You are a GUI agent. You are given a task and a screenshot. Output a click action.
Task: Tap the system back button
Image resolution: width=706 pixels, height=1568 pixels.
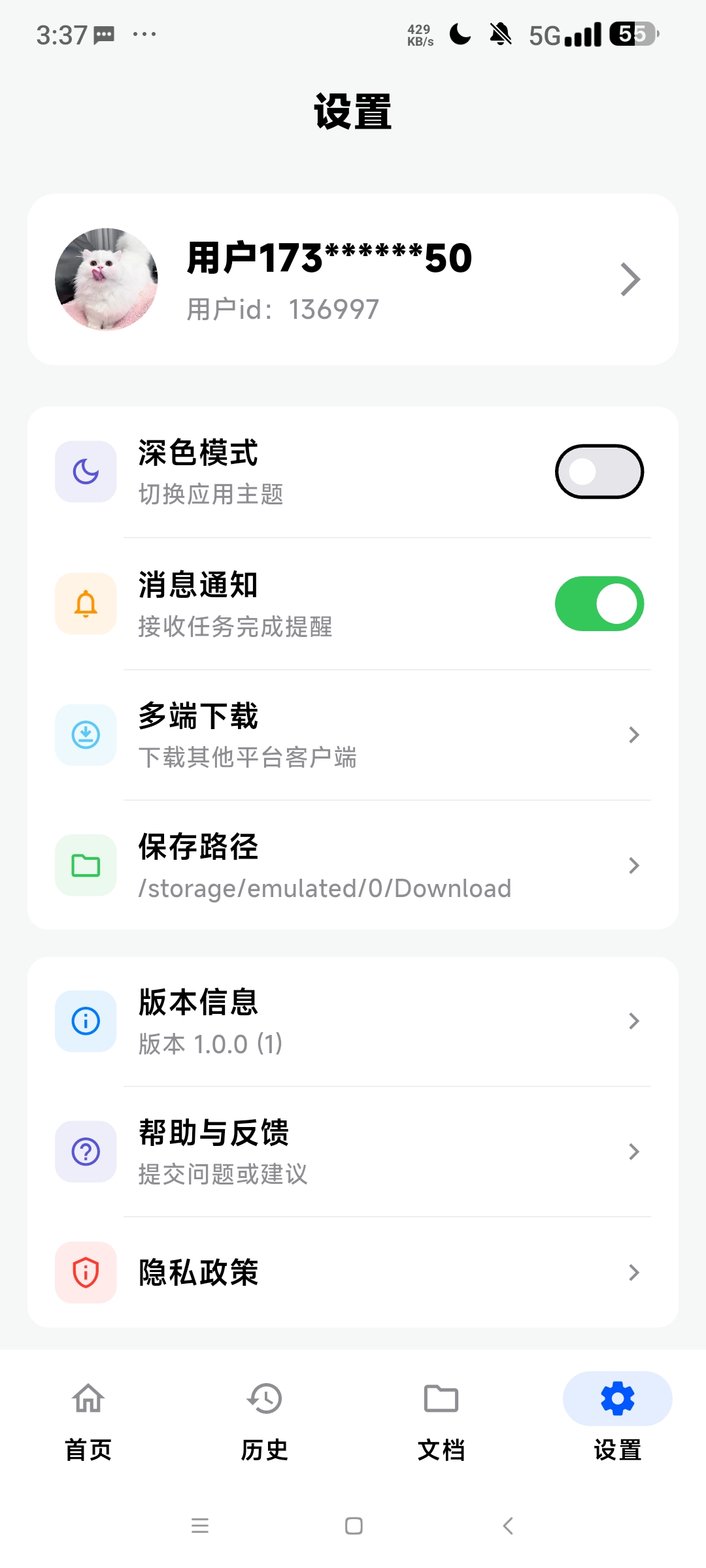tap(508, 1526)
